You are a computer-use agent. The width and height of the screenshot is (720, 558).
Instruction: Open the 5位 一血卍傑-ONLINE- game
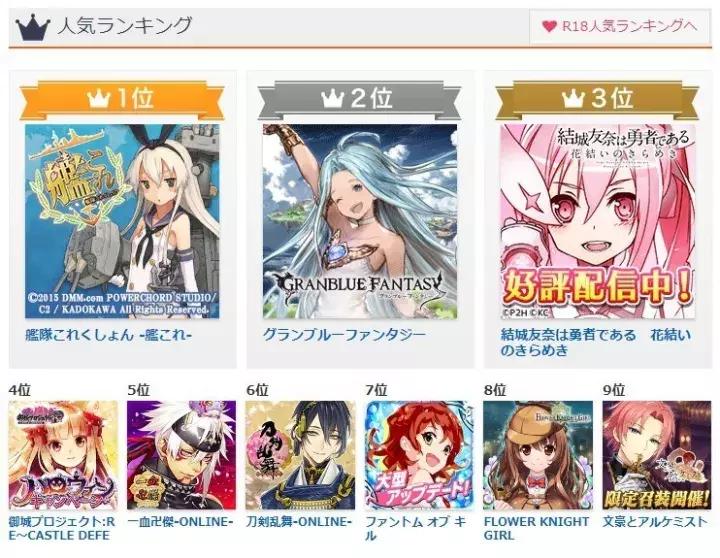pyautogui.click(x=182, y=456)
